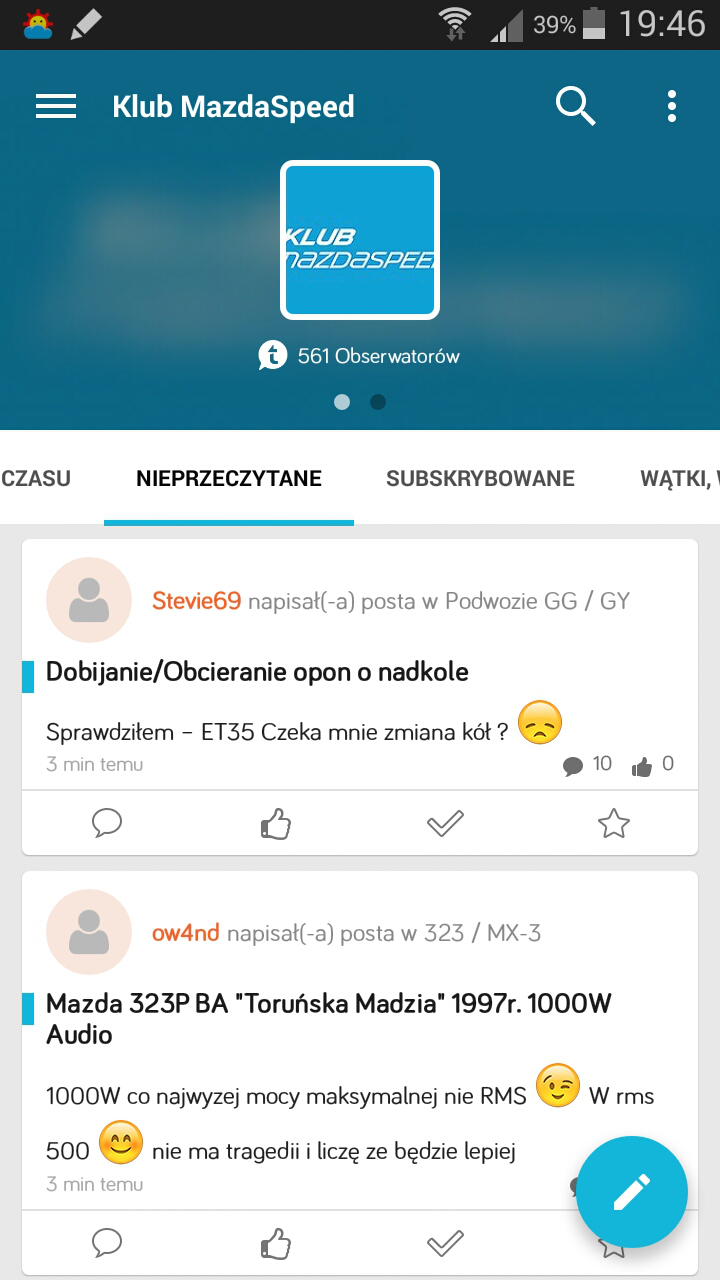Open the overflow menu
The image size is (720, 1280).
click(x=671, y=106)
